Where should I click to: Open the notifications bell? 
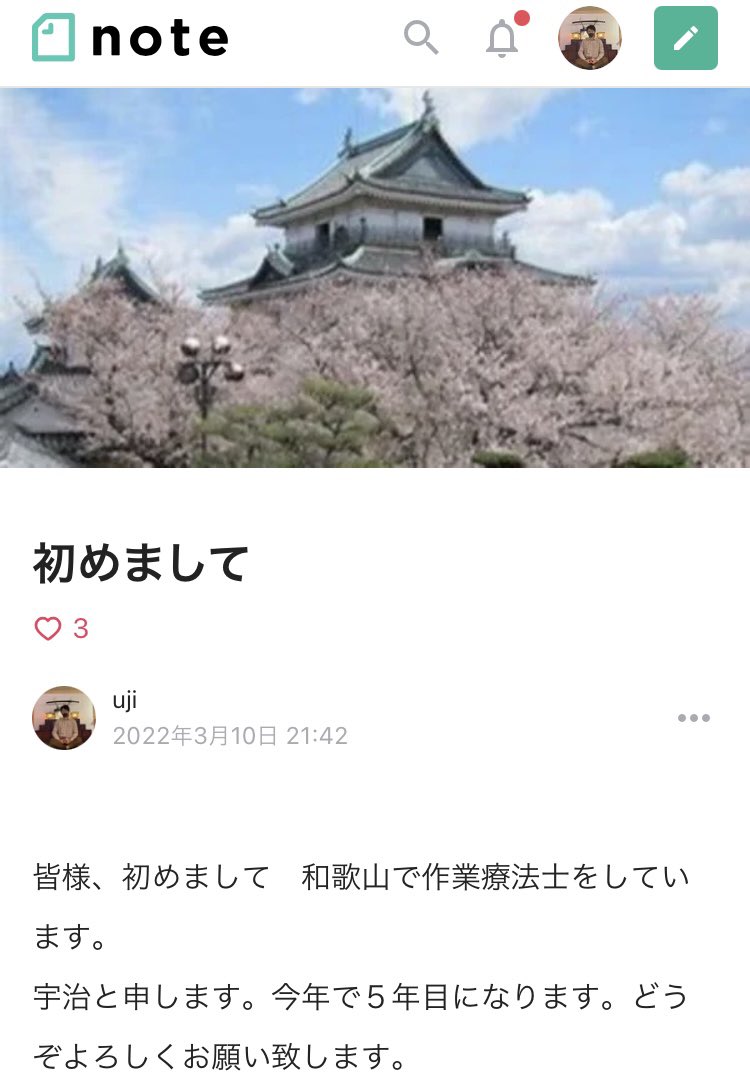tap(503, 38)
